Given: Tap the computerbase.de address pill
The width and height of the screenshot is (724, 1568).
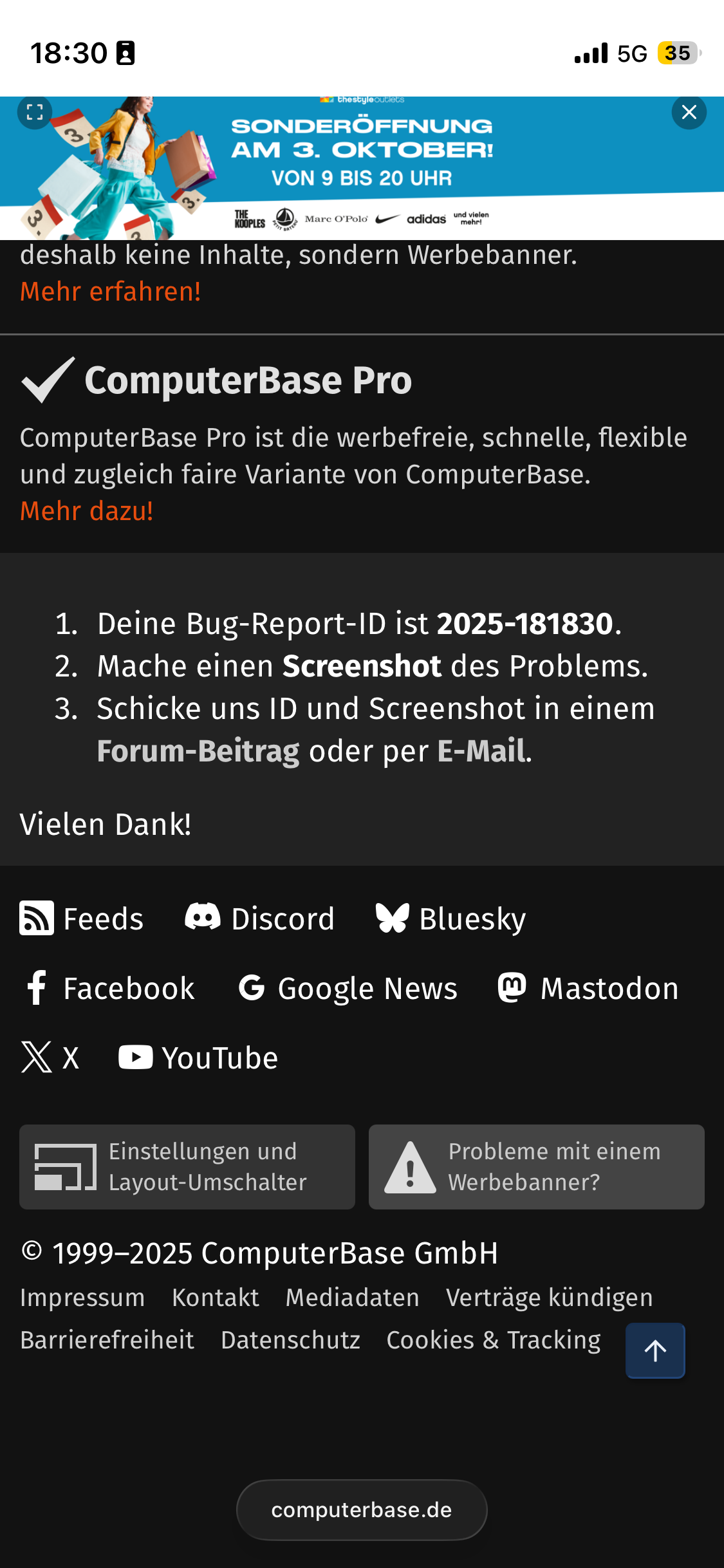Looking at the screenshot, I should (362, 1509).
